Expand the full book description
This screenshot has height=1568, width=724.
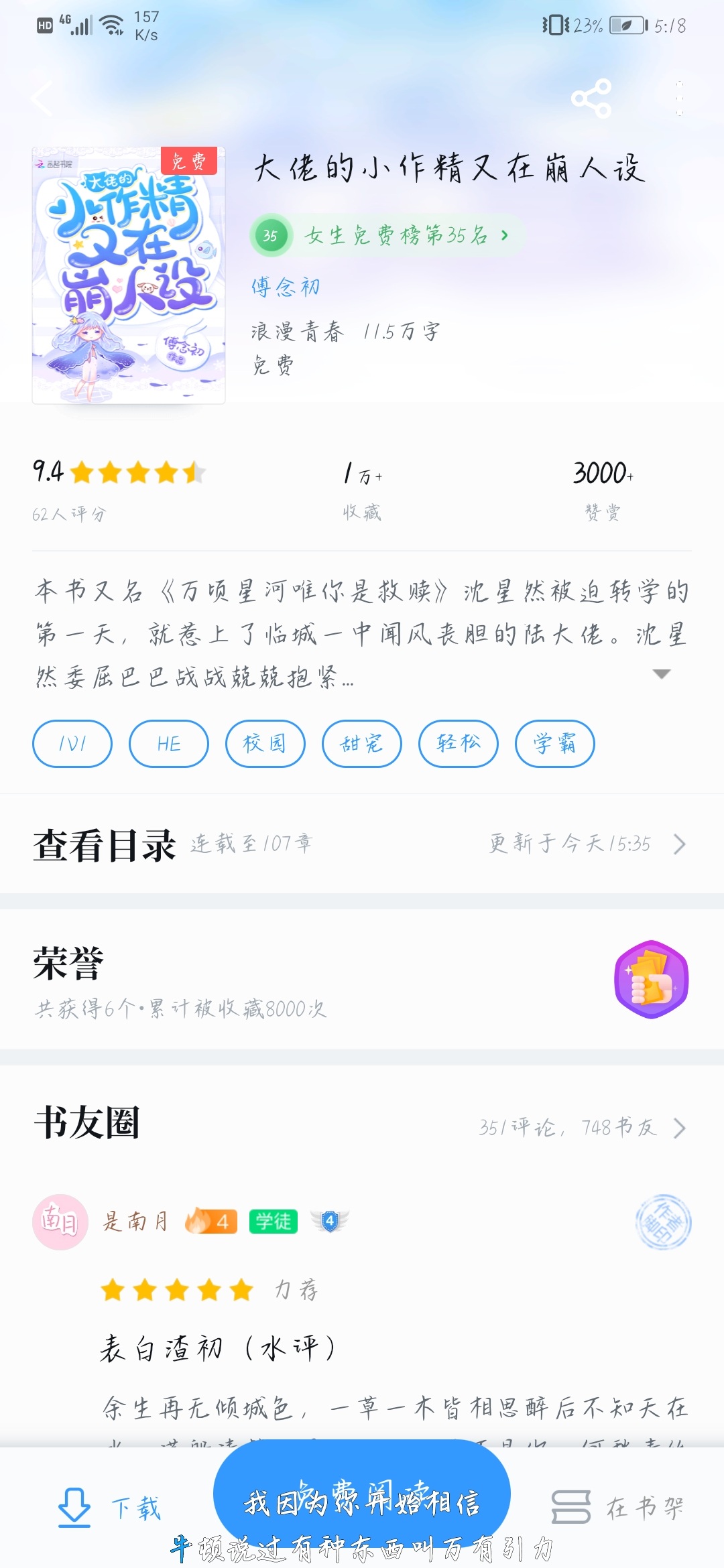[662, 673]
